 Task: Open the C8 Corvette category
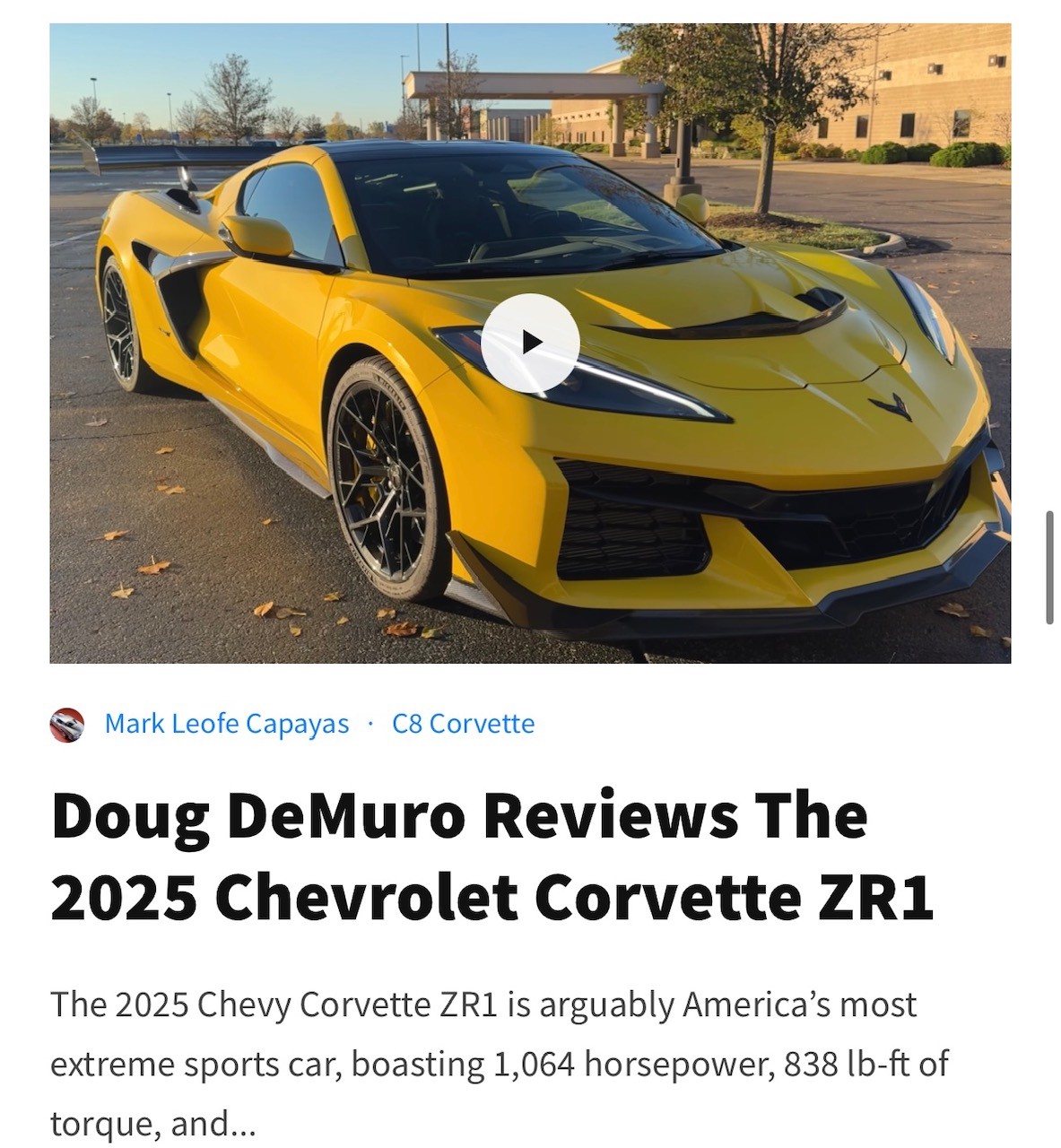(463, 723)
